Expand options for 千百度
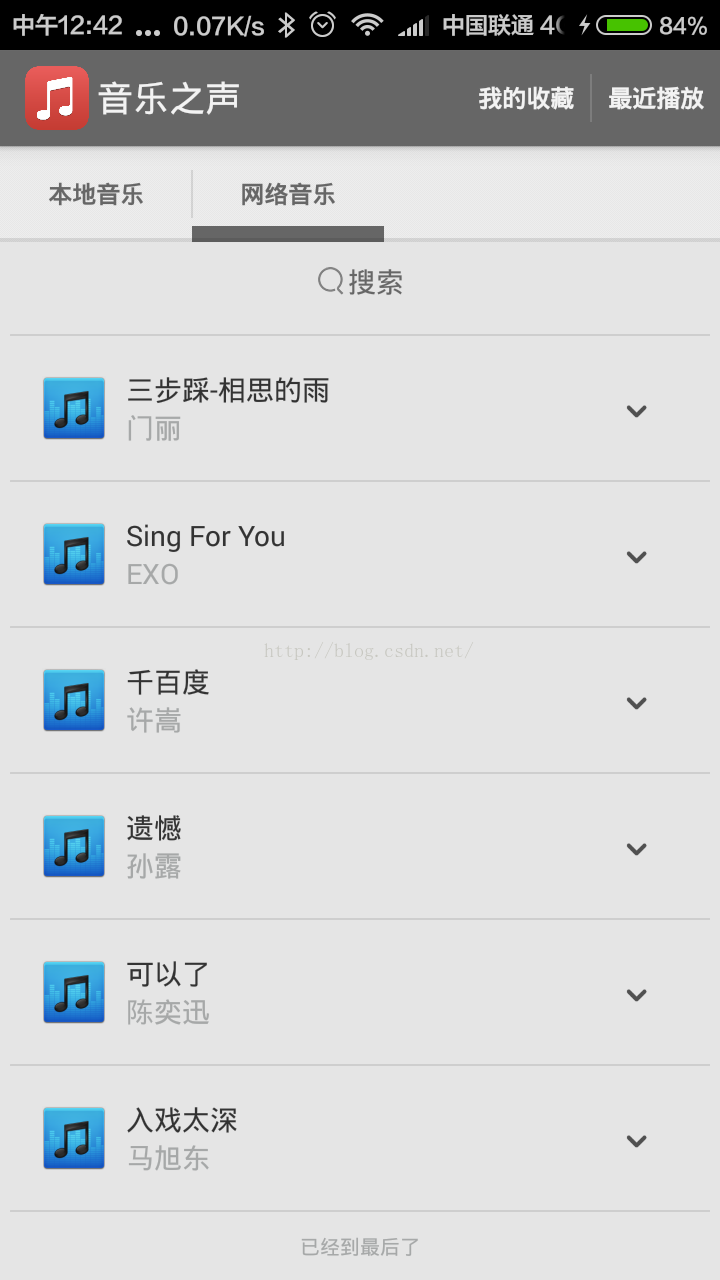Image resolution: width=720 pixels, height=1280 pixels. (636, 702)
